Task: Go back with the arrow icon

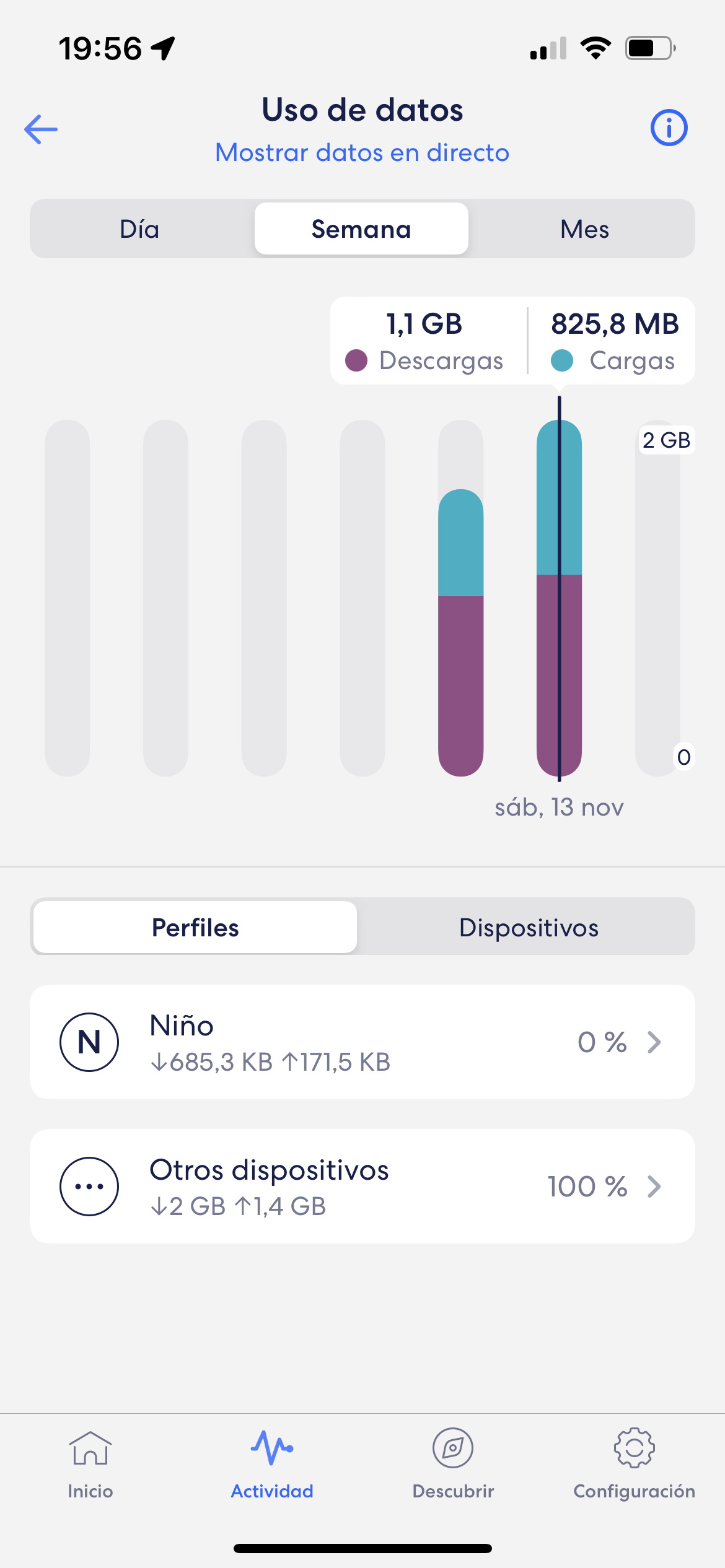Action: [41, 129]
